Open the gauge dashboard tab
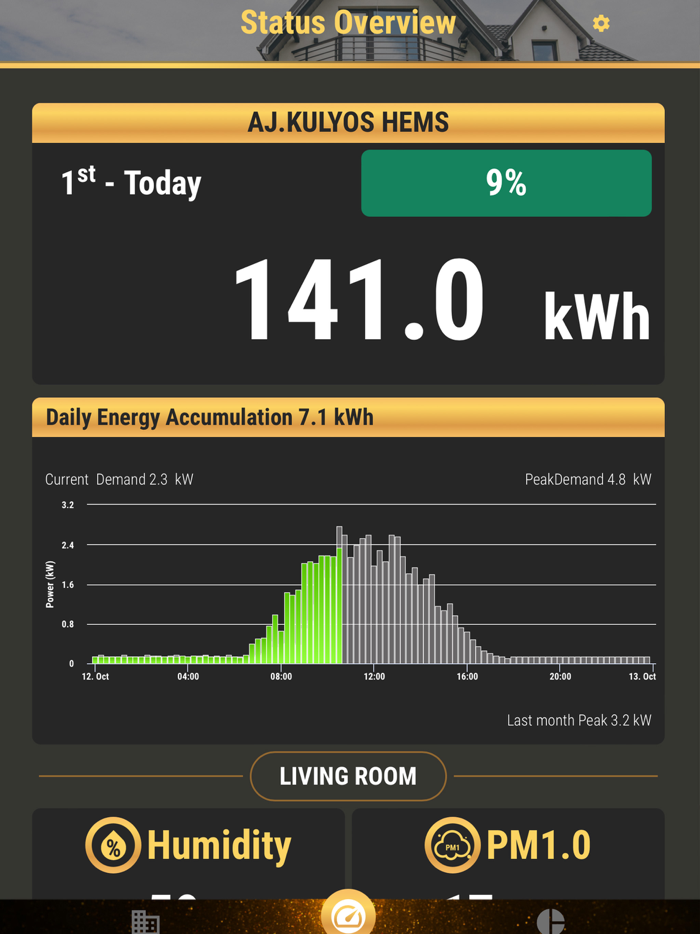 348,915
